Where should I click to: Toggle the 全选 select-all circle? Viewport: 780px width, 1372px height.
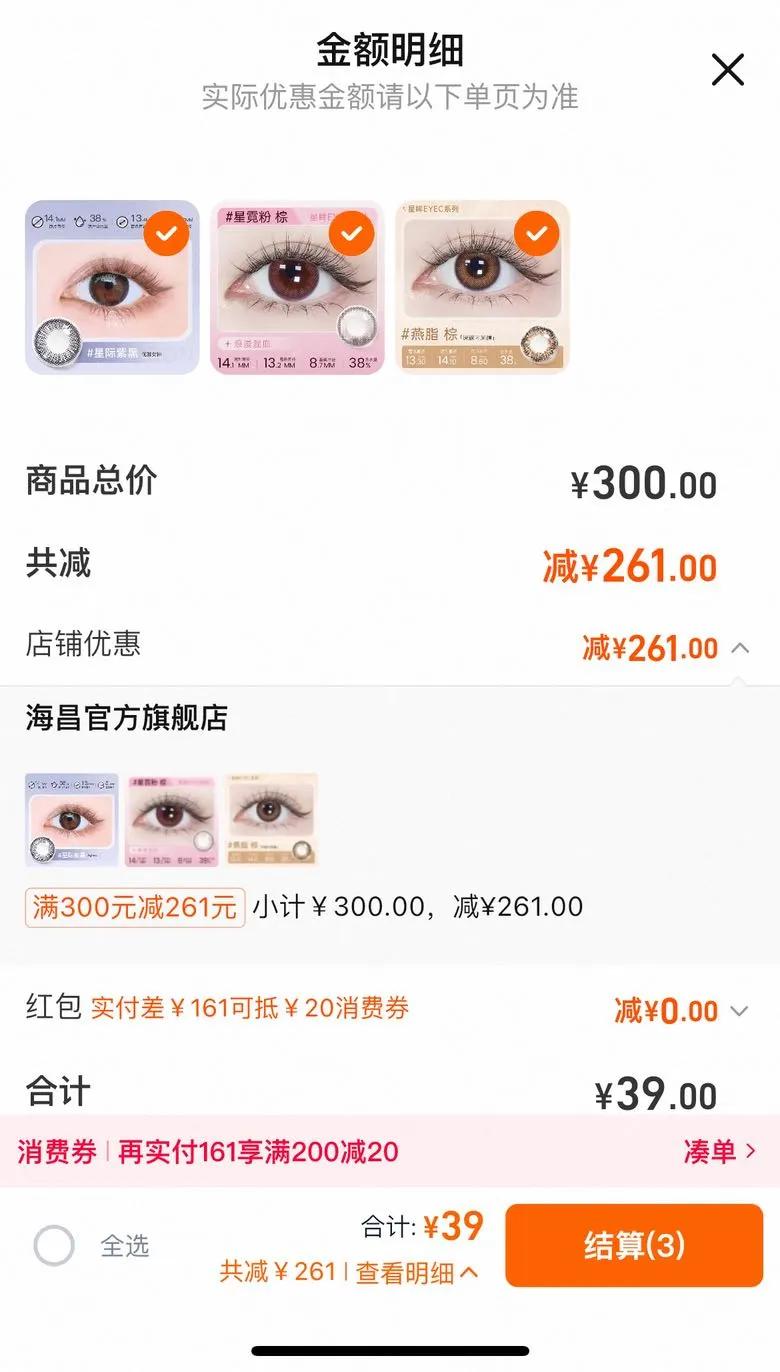click(54, 1246)
